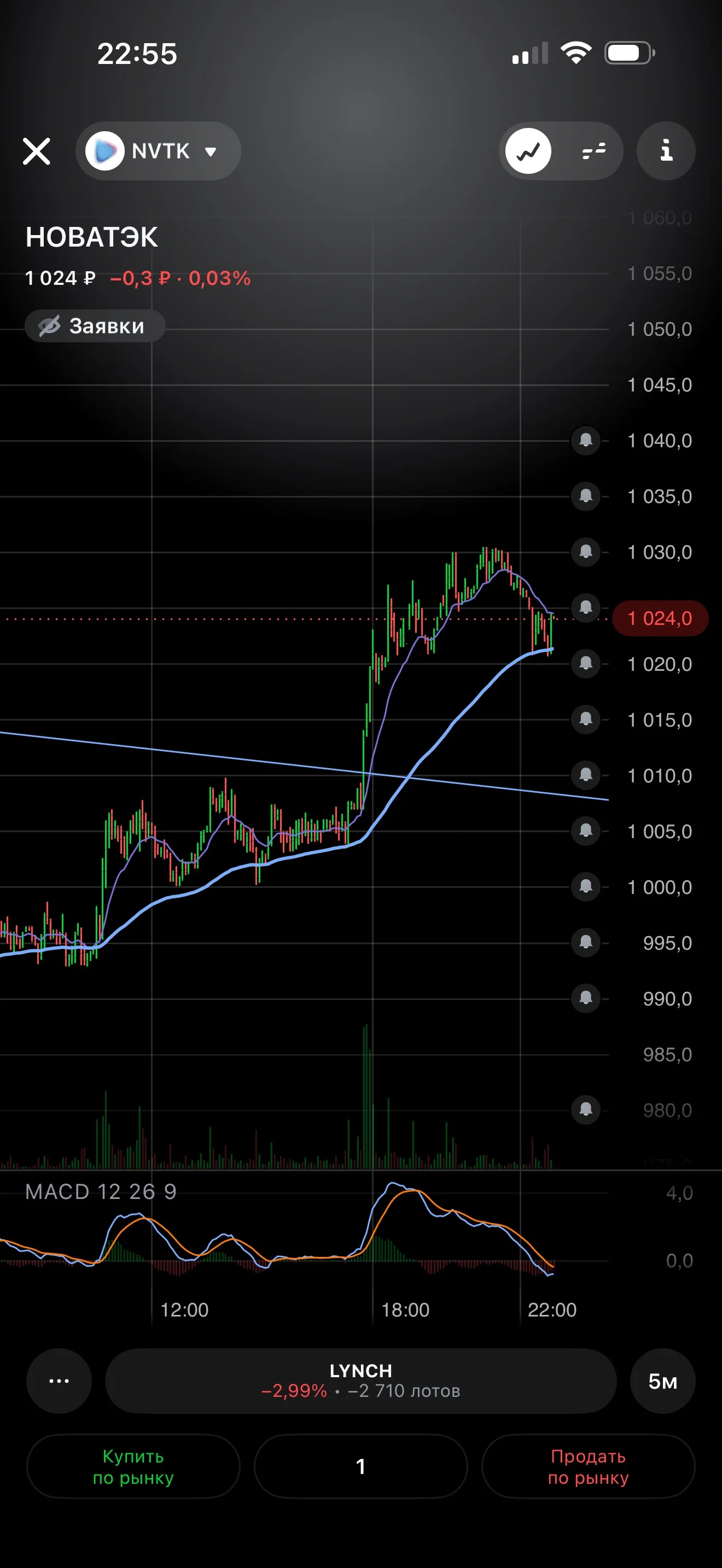
Task: Open the MACD 12 26 9 indicator settings
Action: pyautogui.click(x=101, y=1192)
